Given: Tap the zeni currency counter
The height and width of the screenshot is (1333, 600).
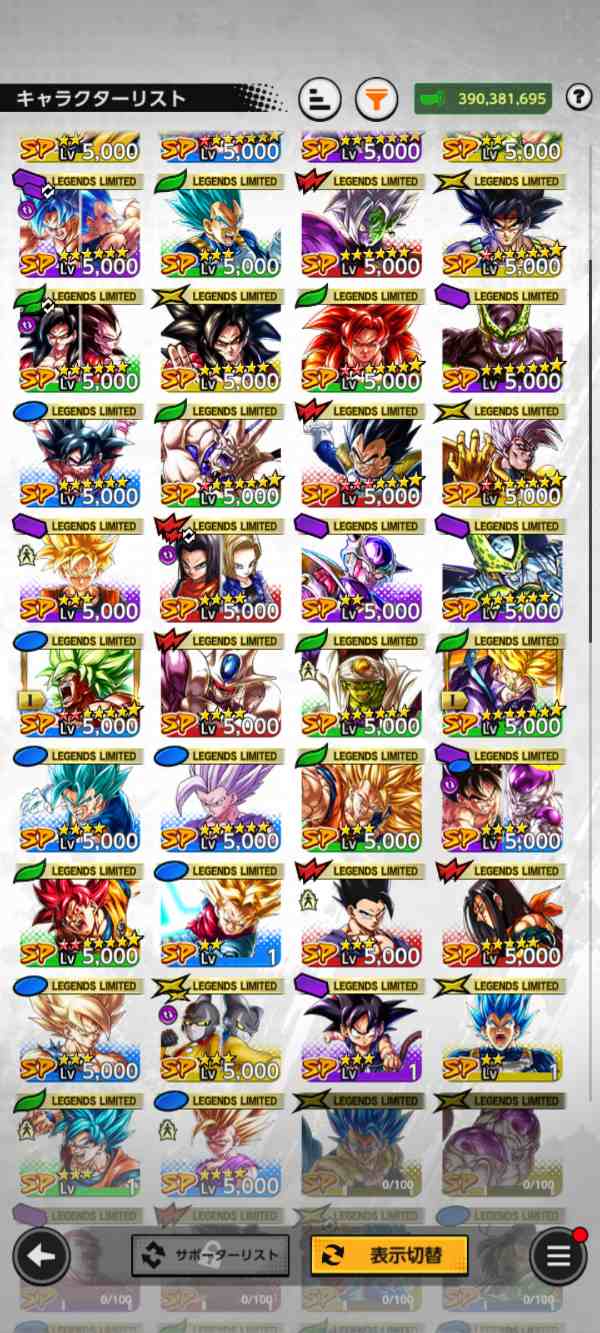Looking at the screenshot, I should 483,98.
